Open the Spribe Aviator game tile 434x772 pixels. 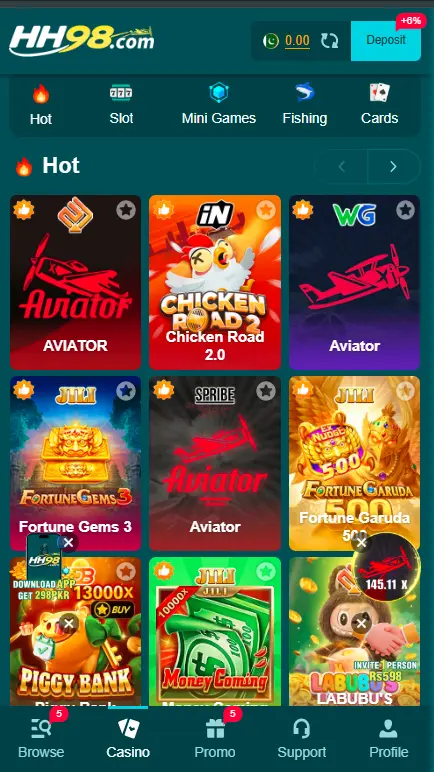click(x=215, y=463)
